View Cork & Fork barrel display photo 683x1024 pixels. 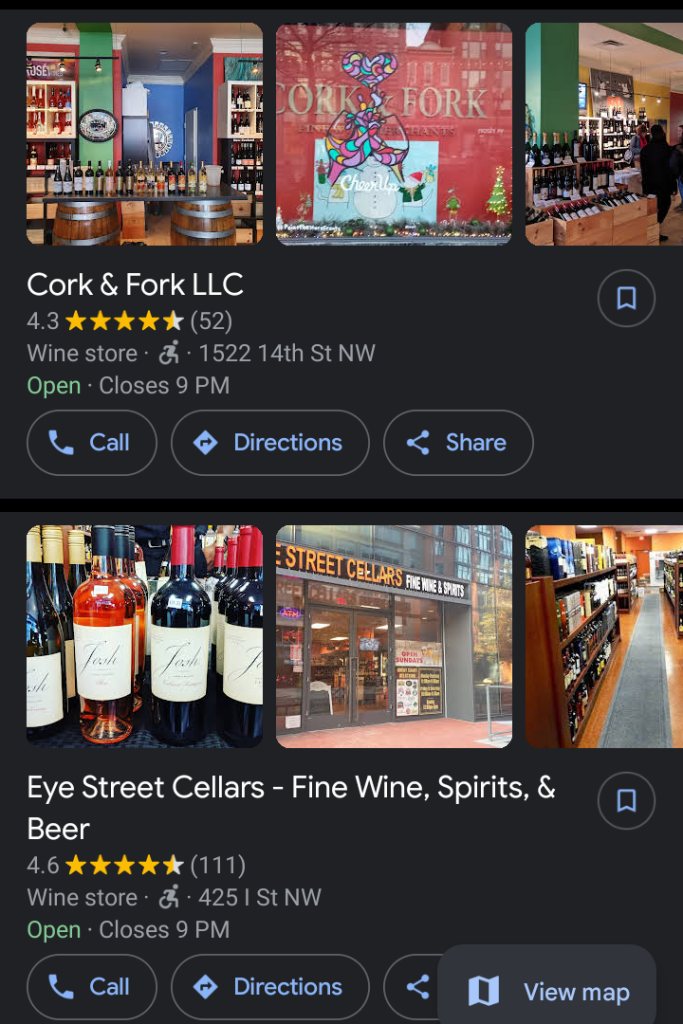tap(145, 134)
